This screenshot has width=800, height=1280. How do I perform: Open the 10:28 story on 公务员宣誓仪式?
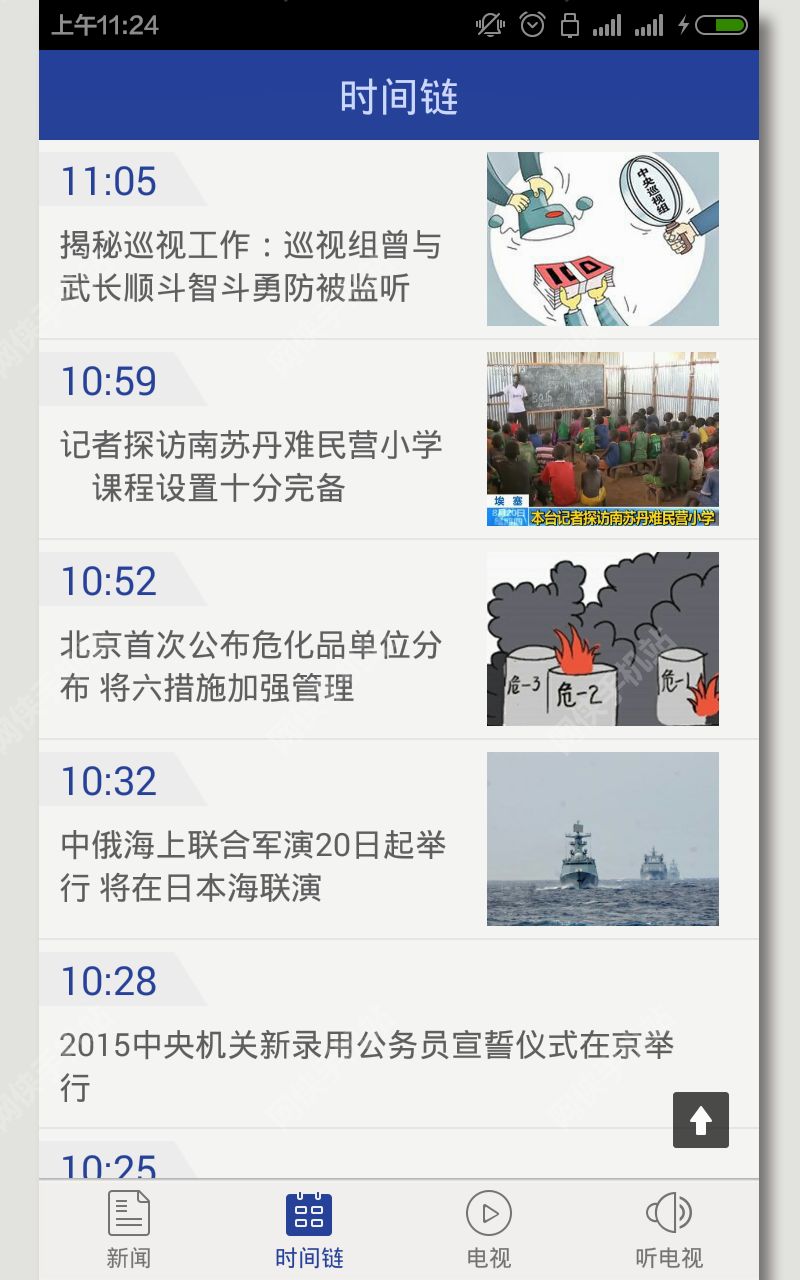point(366,1065)
